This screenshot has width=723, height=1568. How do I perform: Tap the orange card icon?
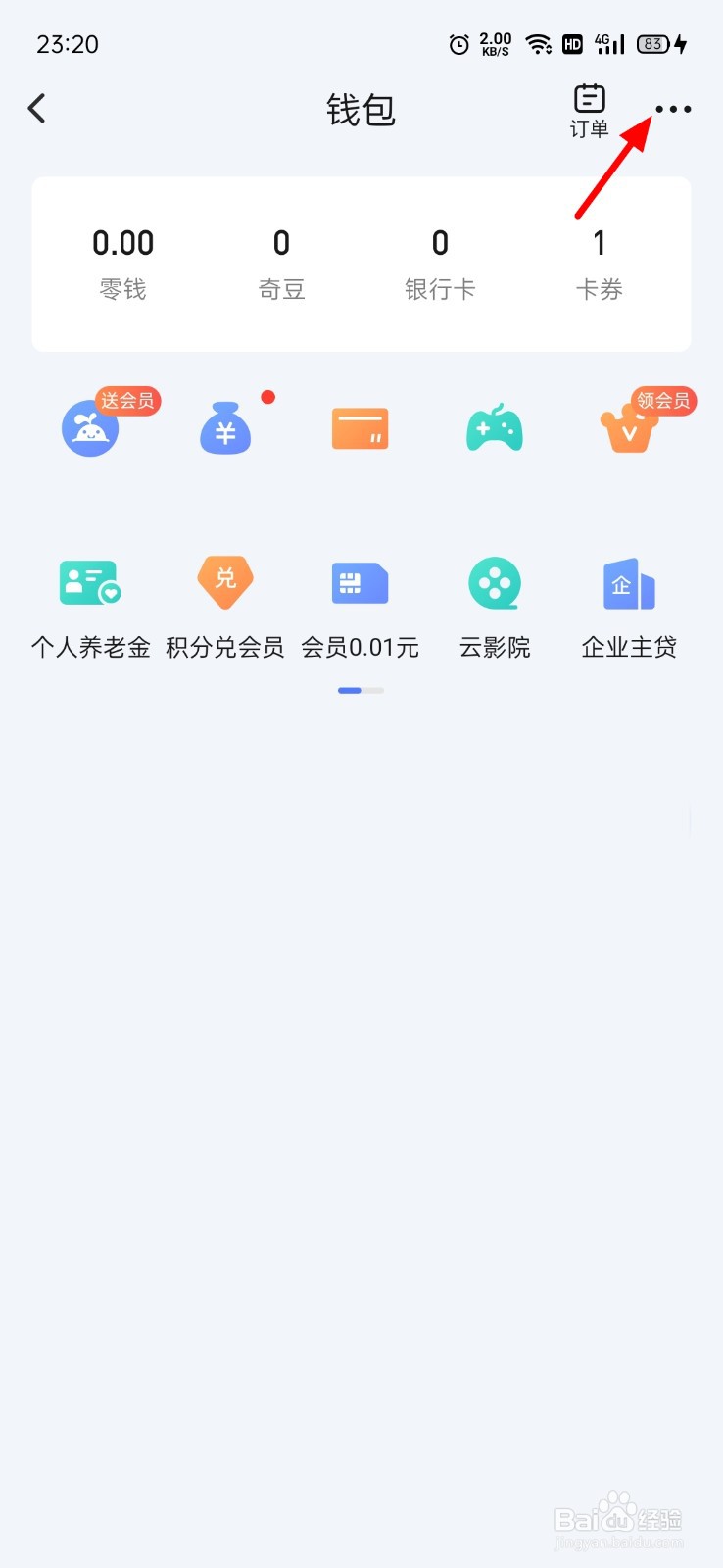361,429
